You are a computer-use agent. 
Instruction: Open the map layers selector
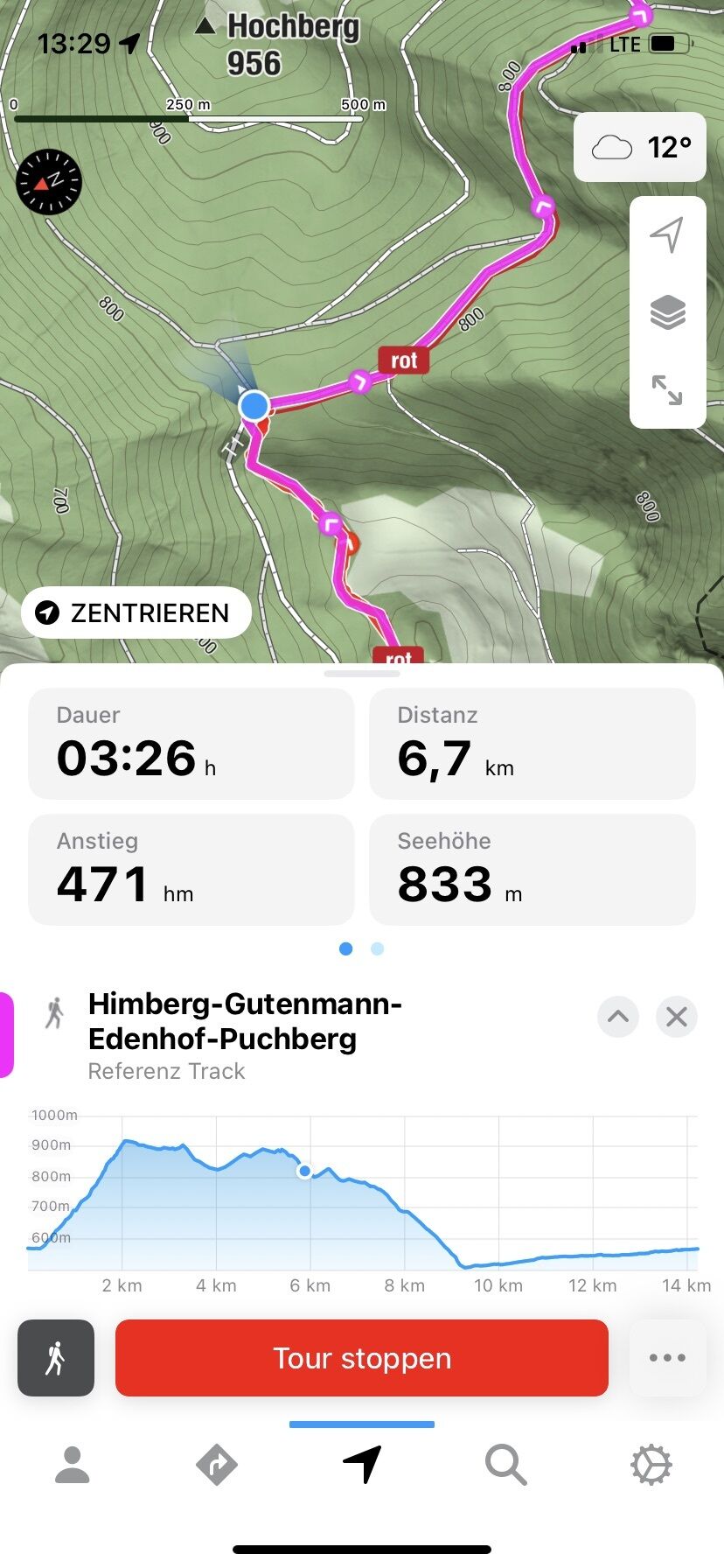pyautogui.click(x=667, y=312)
